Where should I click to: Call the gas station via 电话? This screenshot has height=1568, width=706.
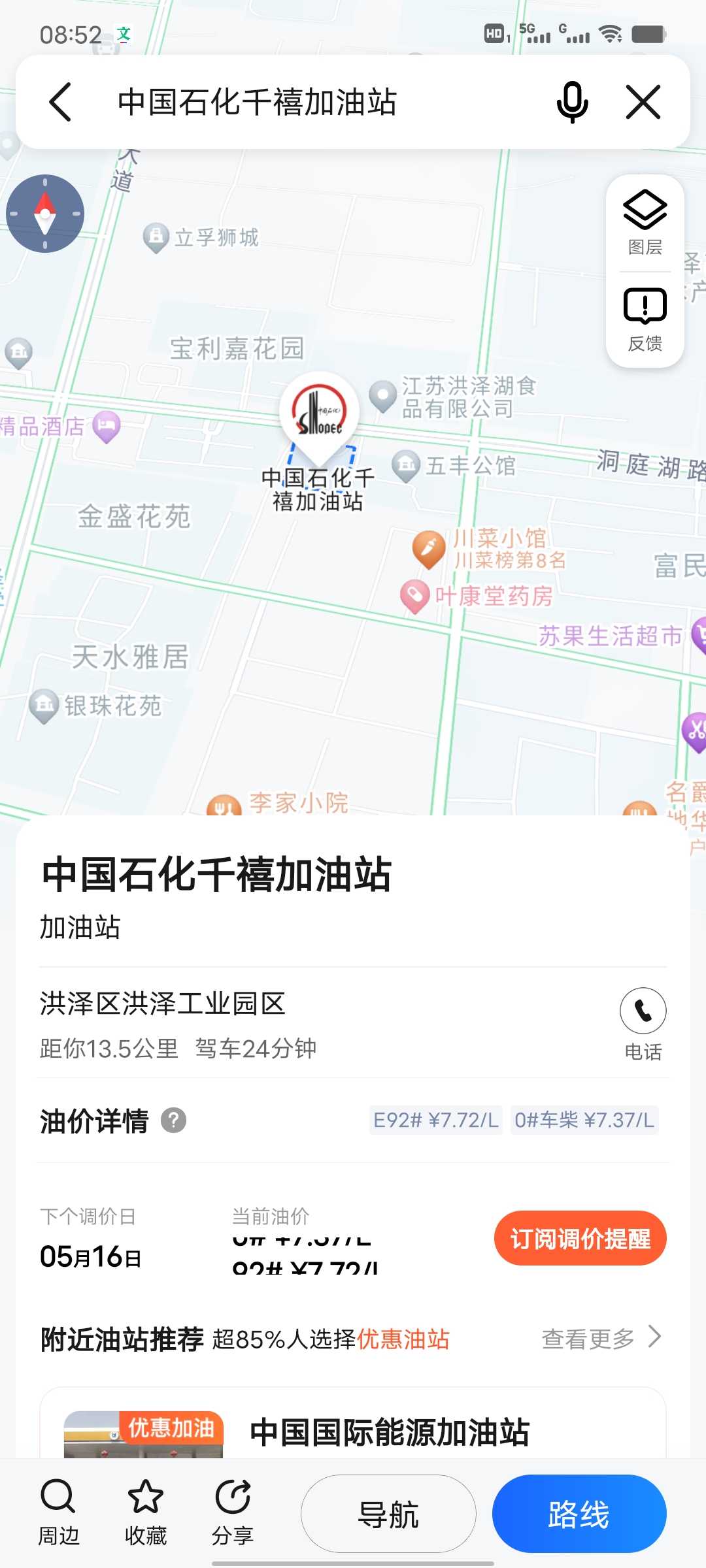(x=643, y=1024)
